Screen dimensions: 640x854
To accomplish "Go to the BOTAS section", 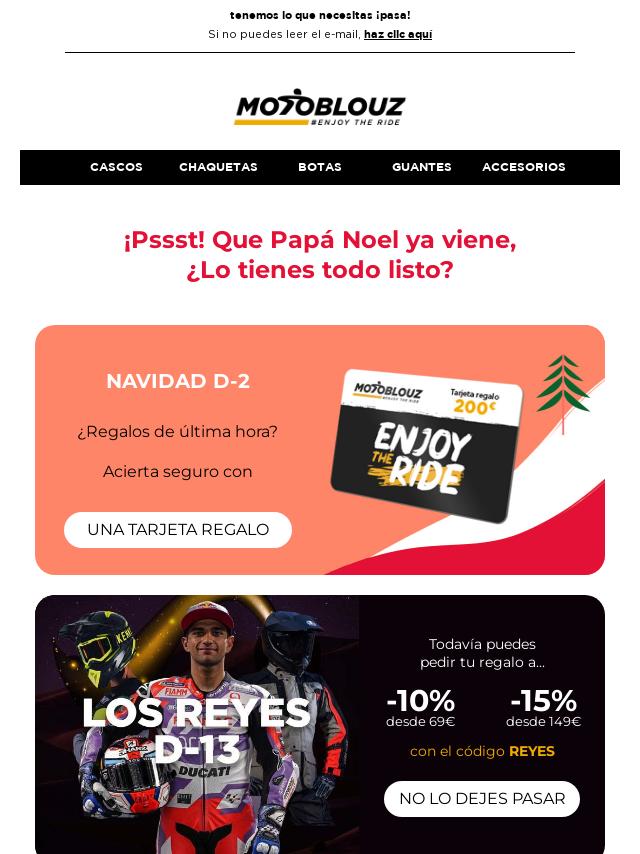I will 320,167.
